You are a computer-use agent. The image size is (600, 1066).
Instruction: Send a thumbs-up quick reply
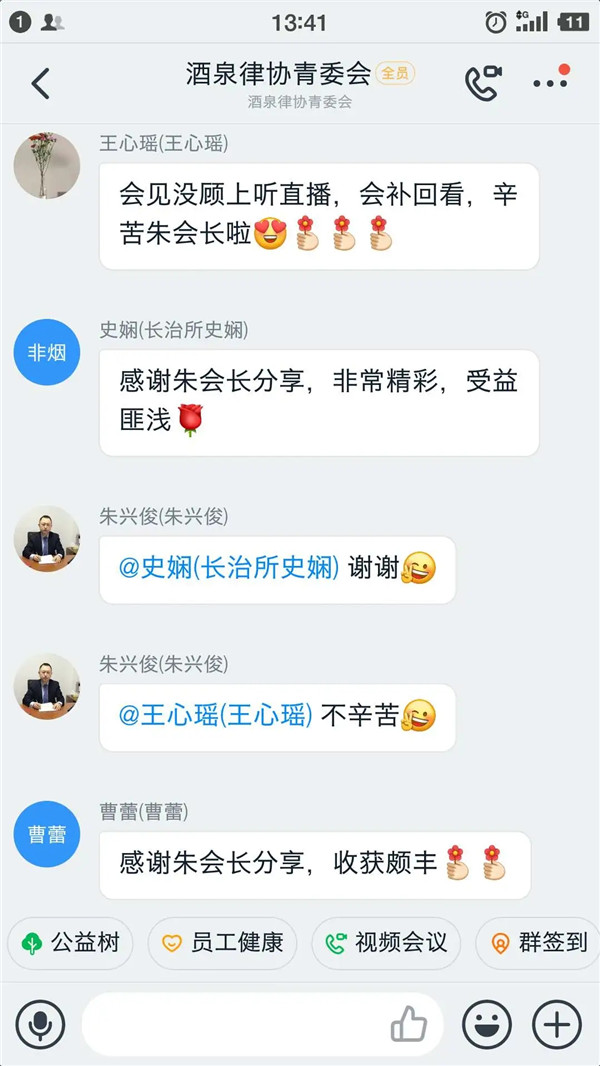408,1024
